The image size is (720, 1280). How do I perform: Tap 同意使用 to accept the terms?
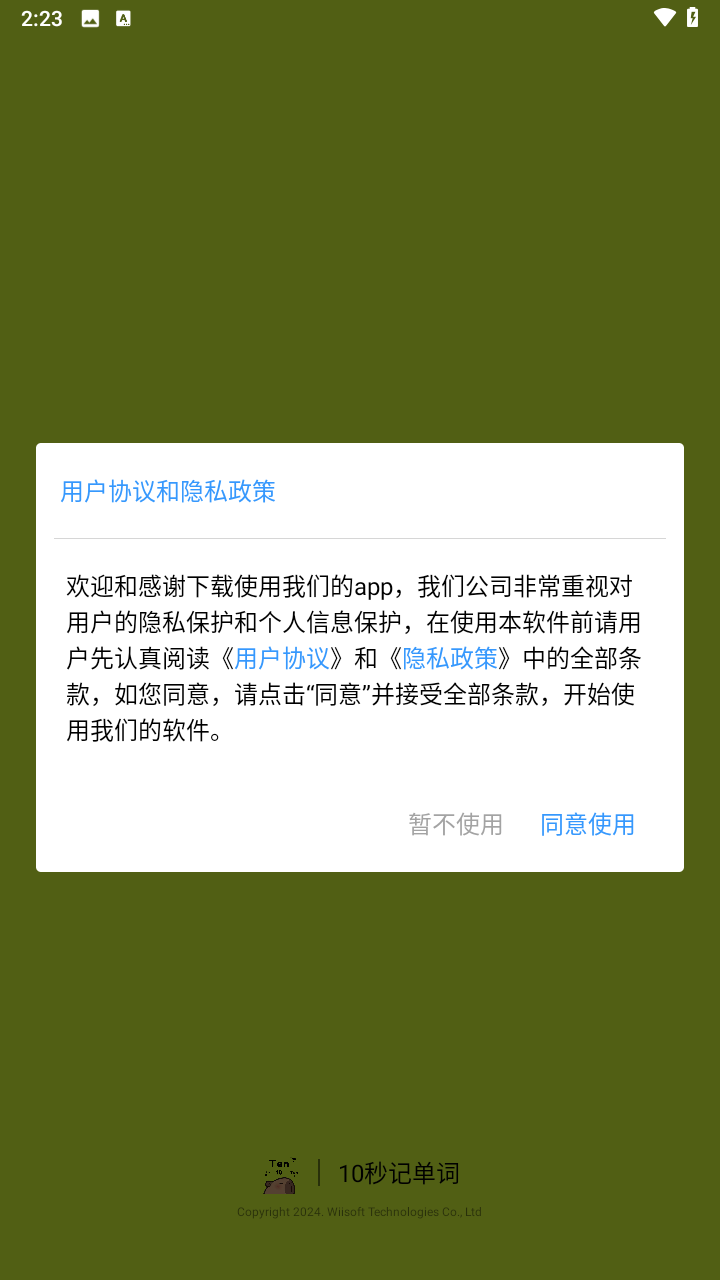pos(587,824)
